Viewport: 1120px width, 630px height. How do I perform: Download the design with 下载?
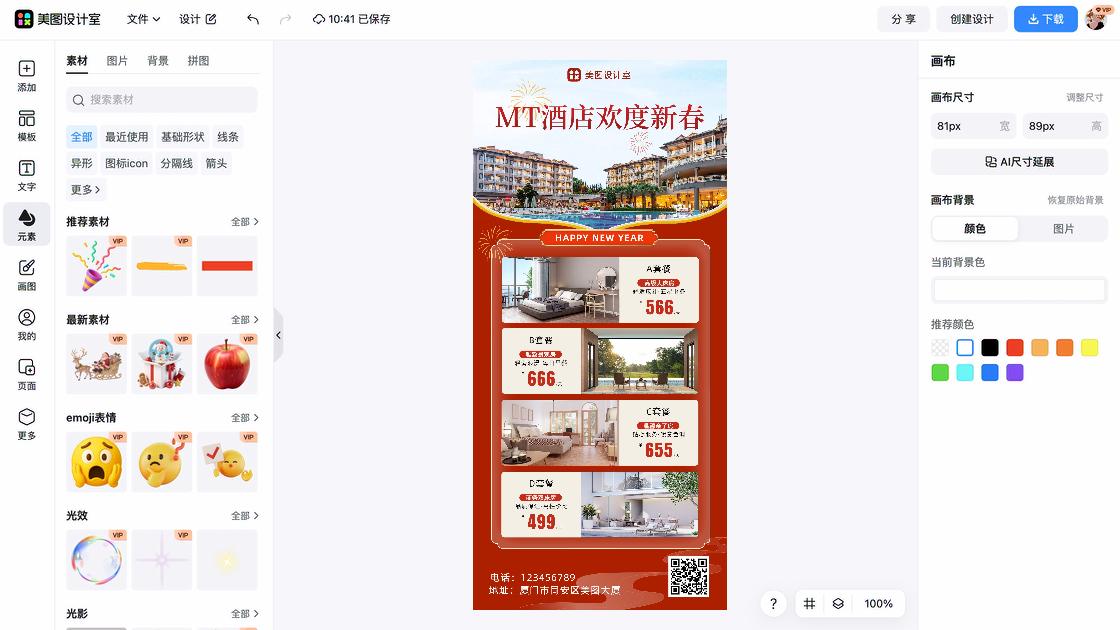(1045, 19)
